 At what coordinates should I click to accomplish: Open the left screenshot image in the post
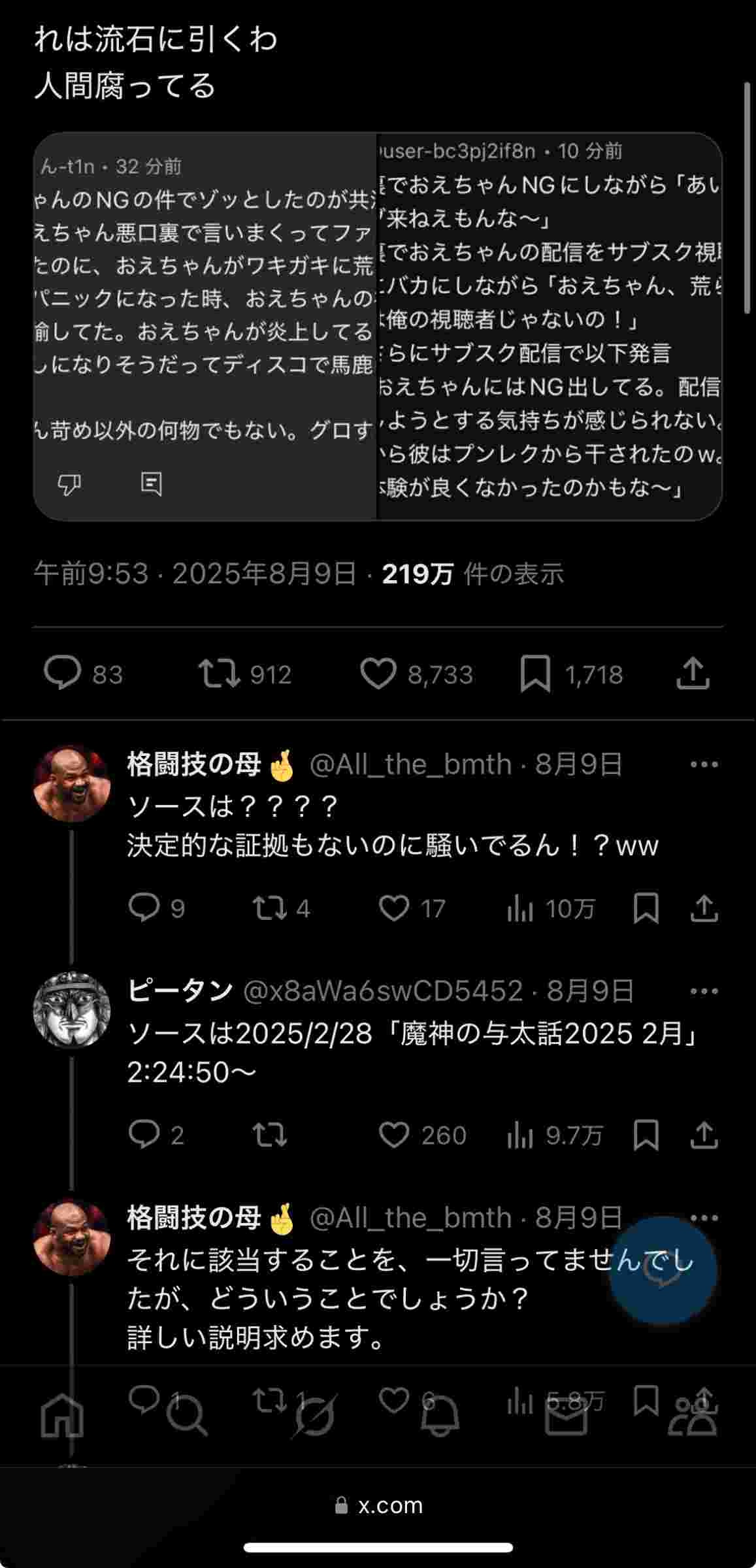(205, 327)
